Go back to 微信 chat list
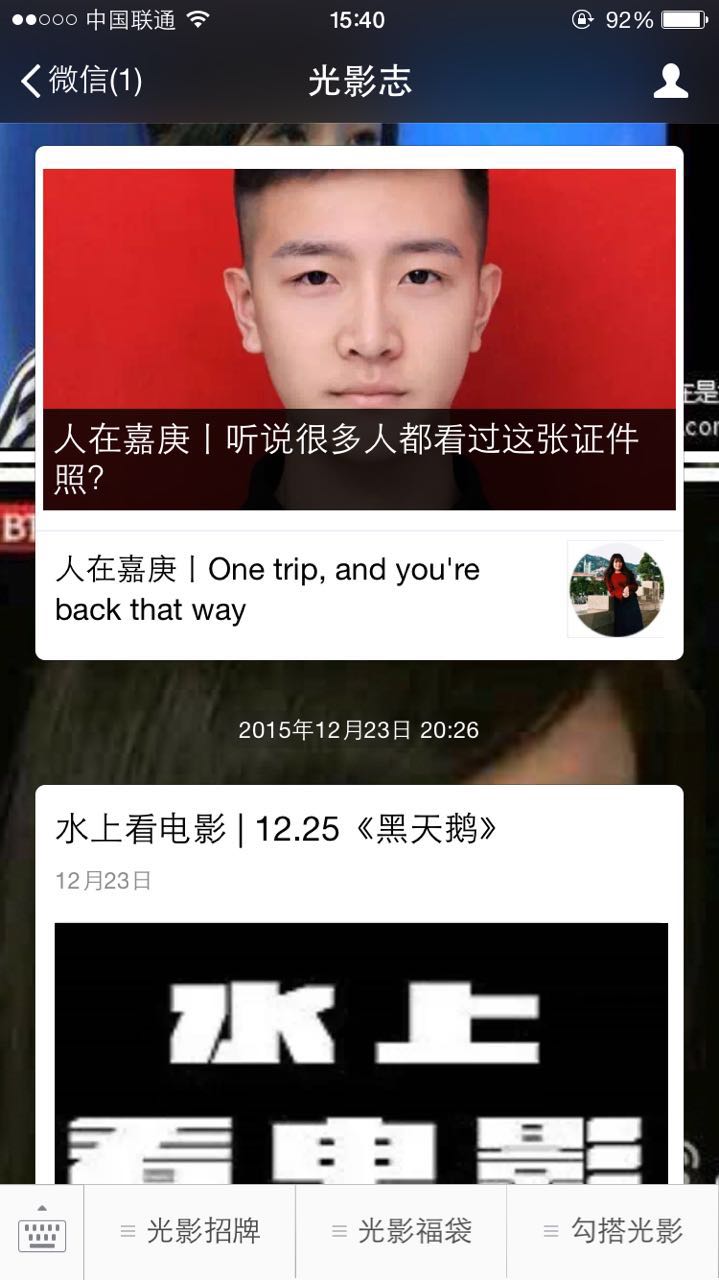 tap(82, 81)
